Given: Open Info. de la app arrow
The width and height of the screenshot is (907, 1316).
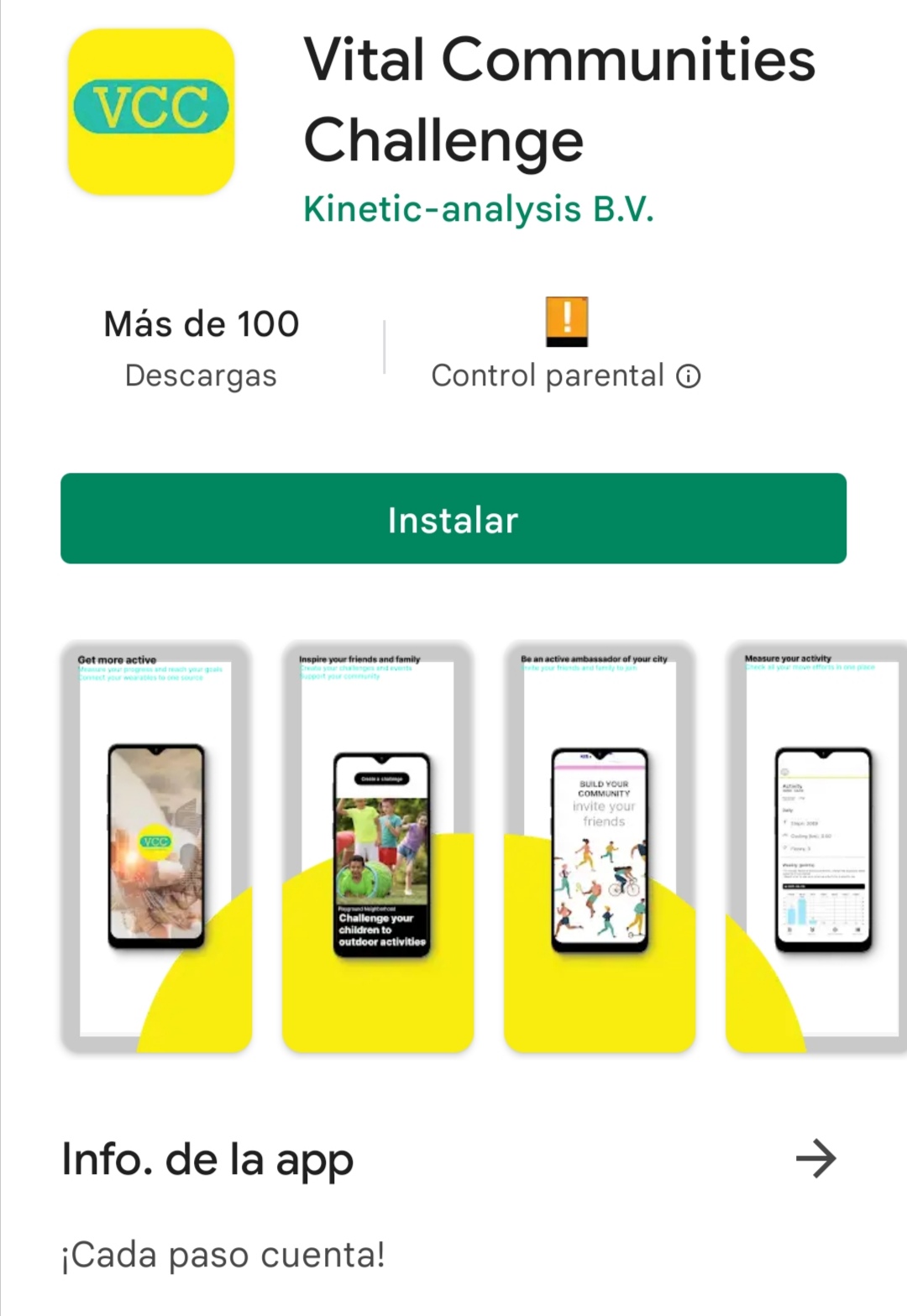Looking at the screenshot, I should tap(815, 1159).
